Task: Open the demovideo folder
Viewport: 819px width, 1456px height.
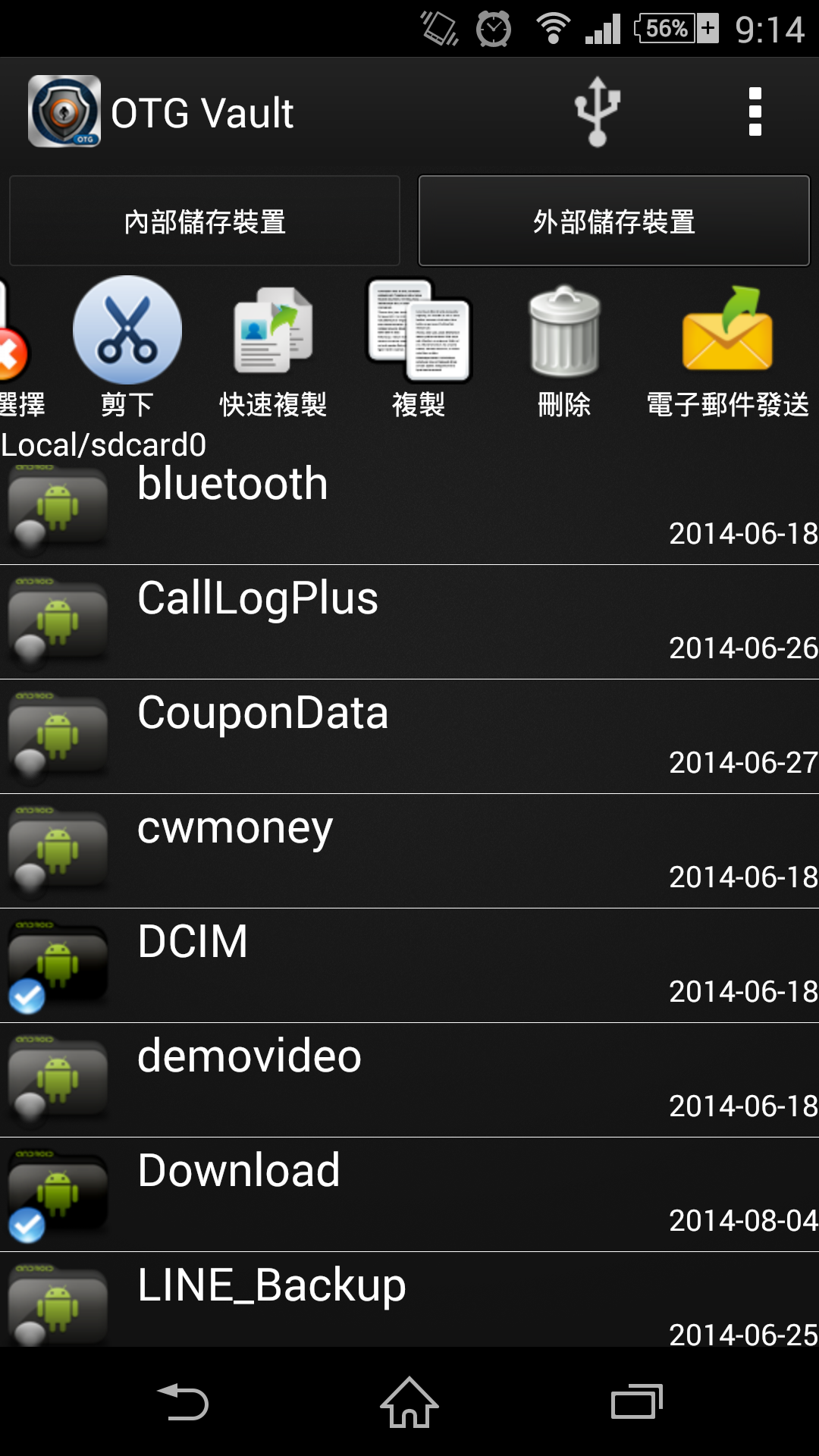Action: click(x=409, y=1080)
